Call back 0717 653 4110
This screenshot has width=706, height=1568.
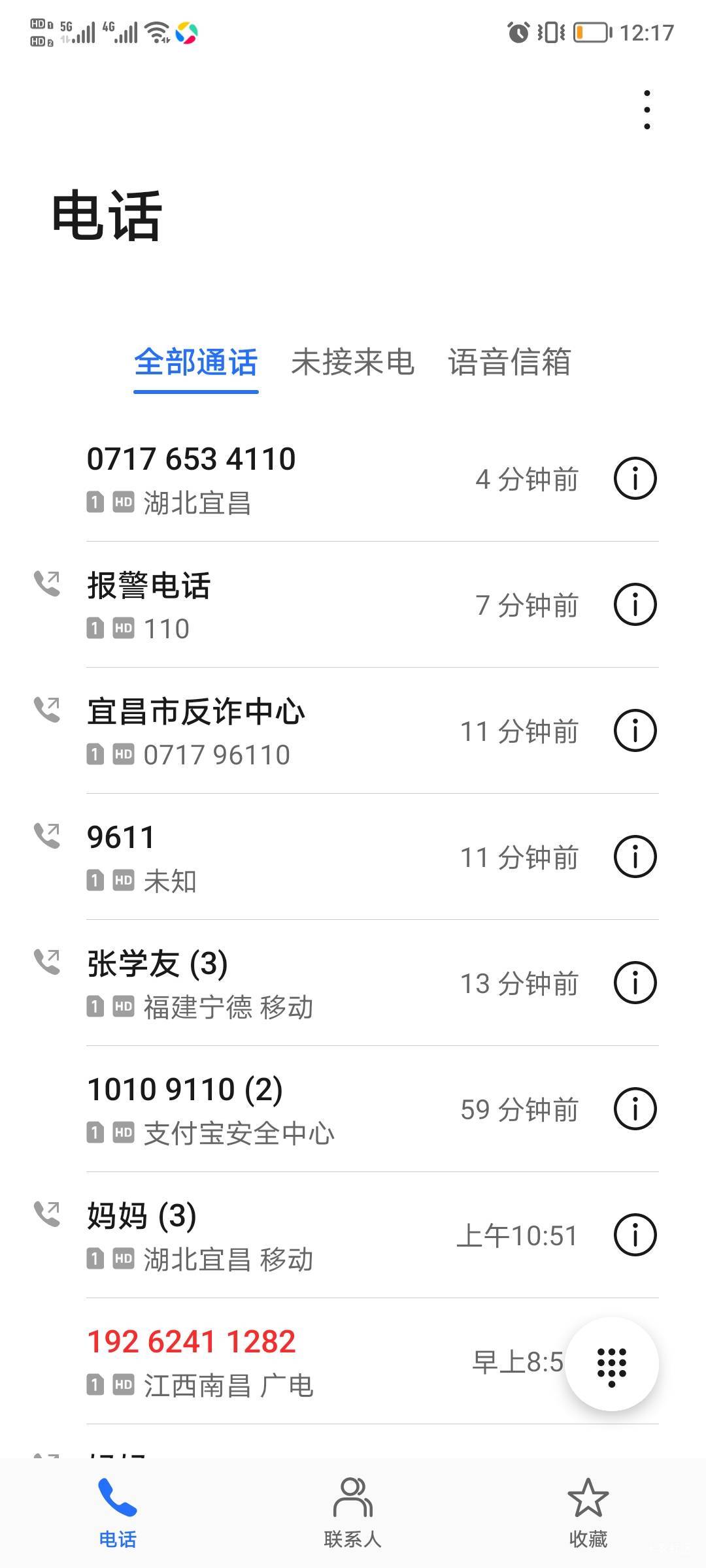click(261, 479)
